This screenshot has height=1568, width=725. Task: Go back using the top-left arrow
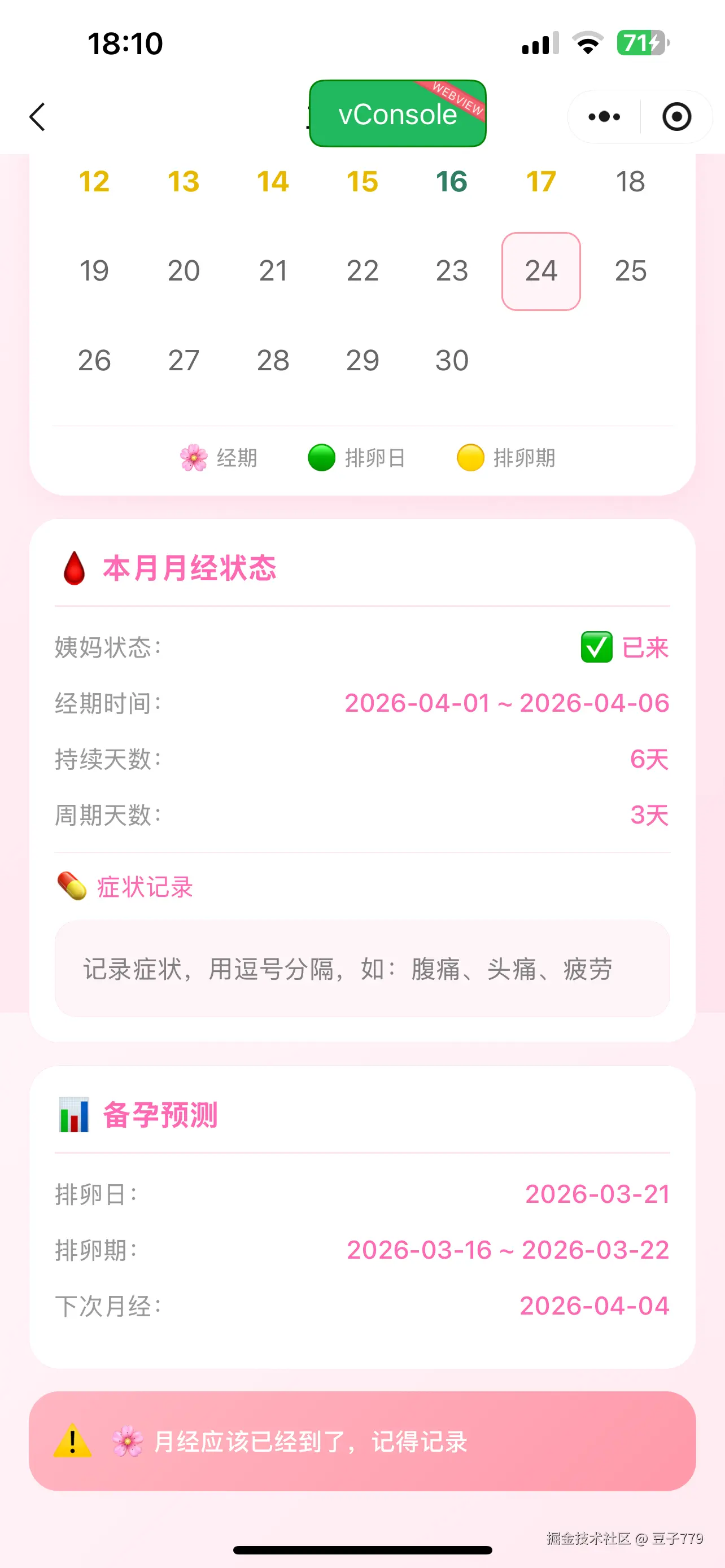(38, 116)
